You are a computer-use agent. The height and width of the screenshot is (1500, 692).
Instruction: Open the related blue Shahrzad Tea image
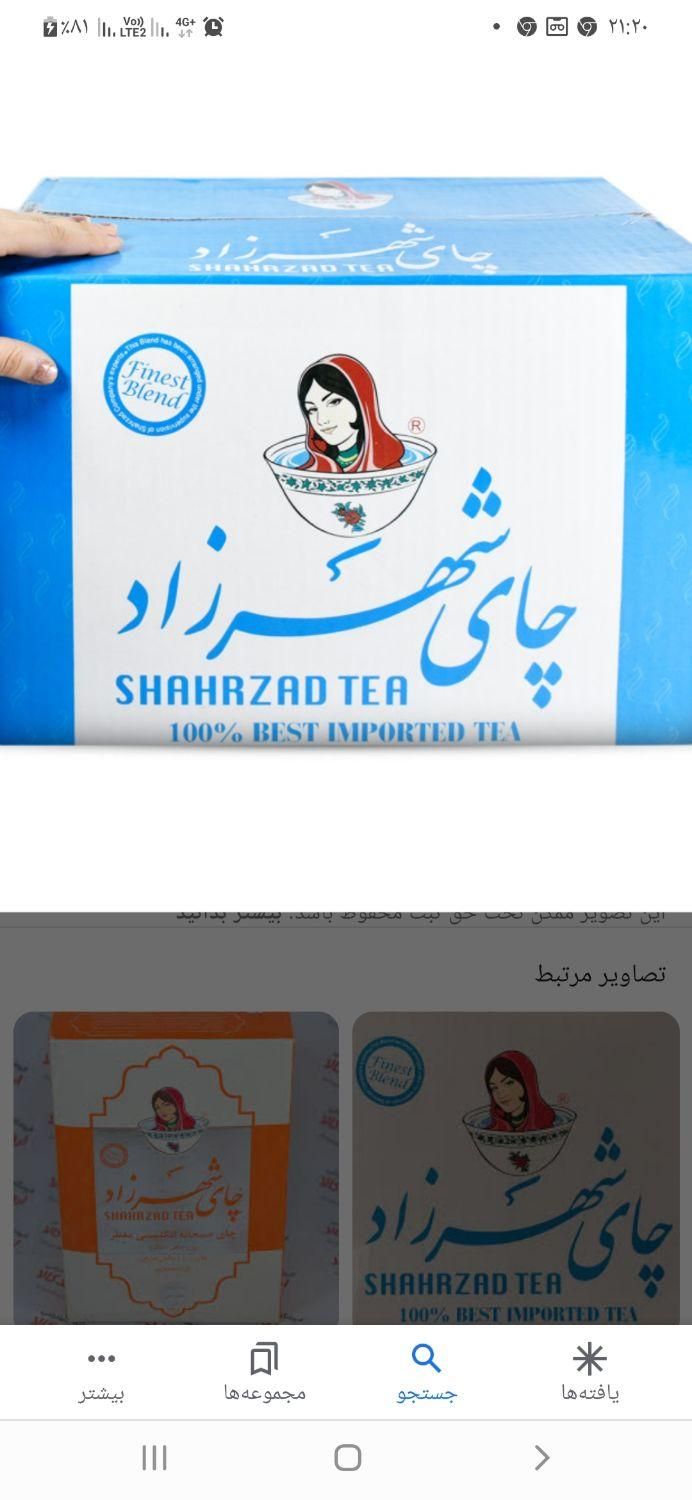click(515, 1168)
